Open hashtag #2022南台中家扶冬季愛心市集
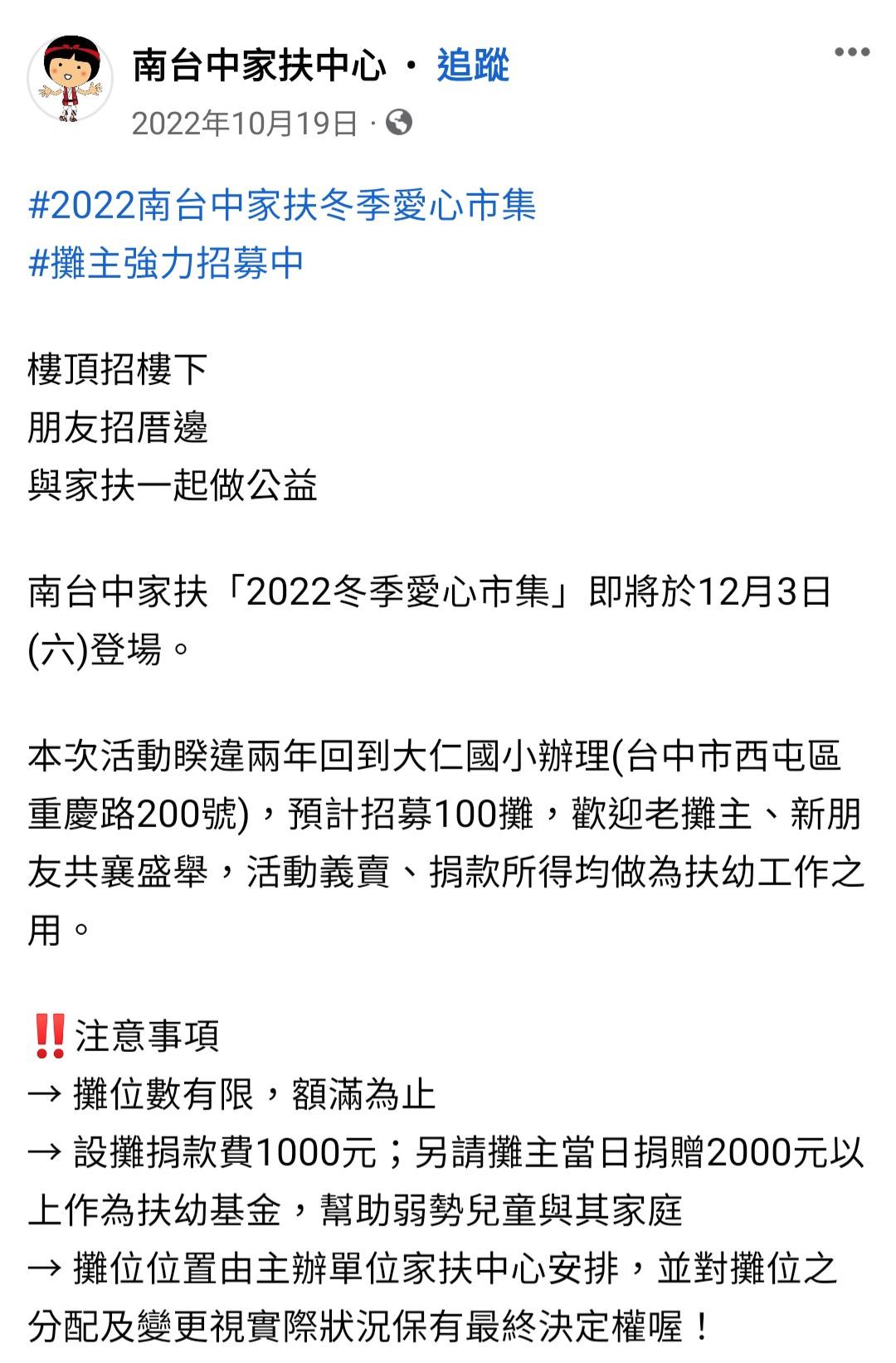 282,205
